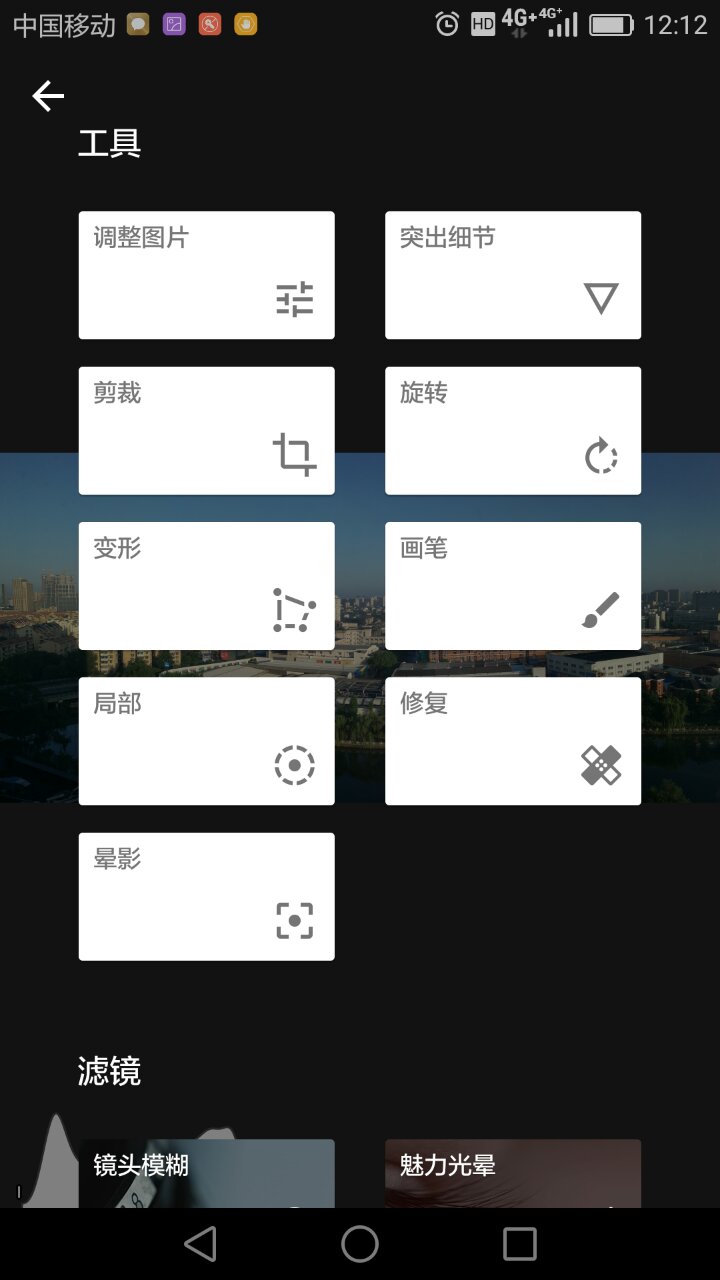Open the 修复 healing tool

[x=513, y=741]
